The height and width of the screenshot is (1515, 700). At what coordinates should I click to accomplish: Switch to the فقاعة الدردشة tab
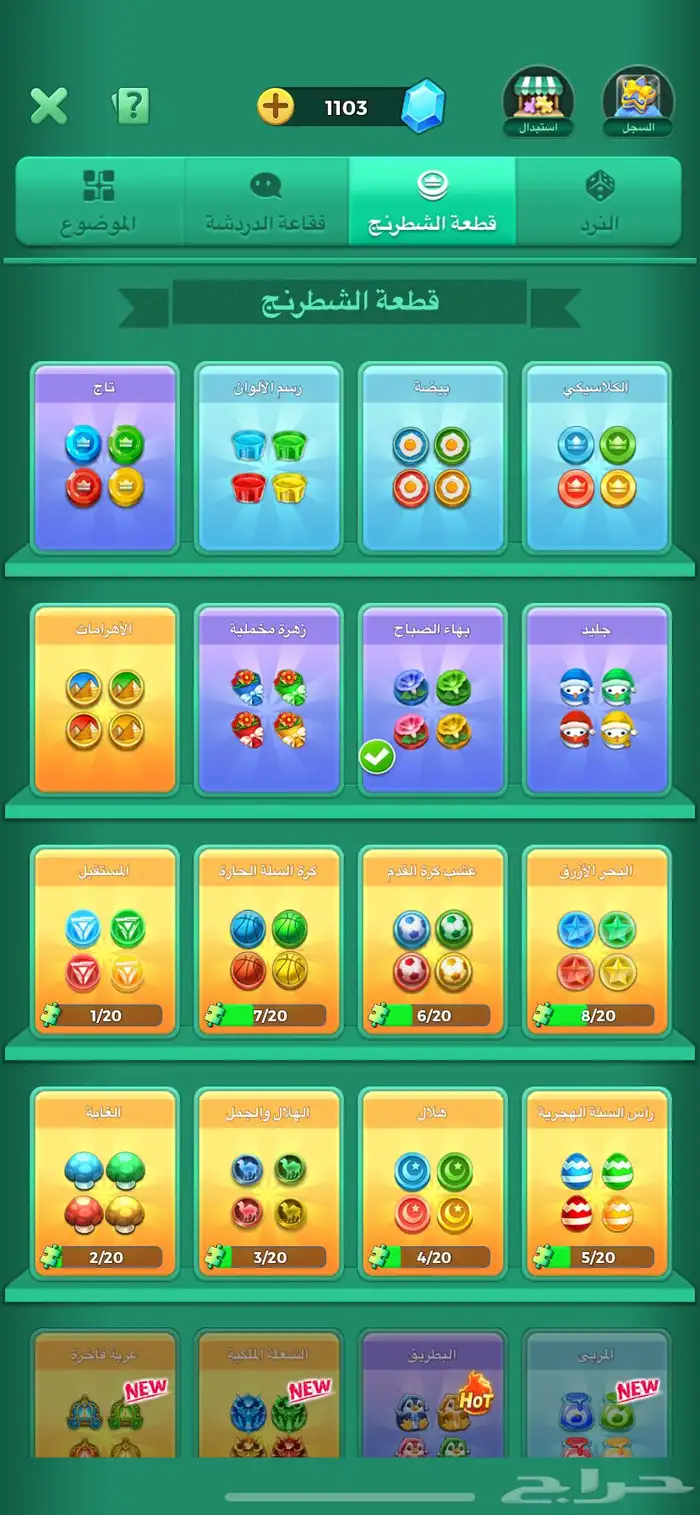pyautogui.click(x=266, y=201)
